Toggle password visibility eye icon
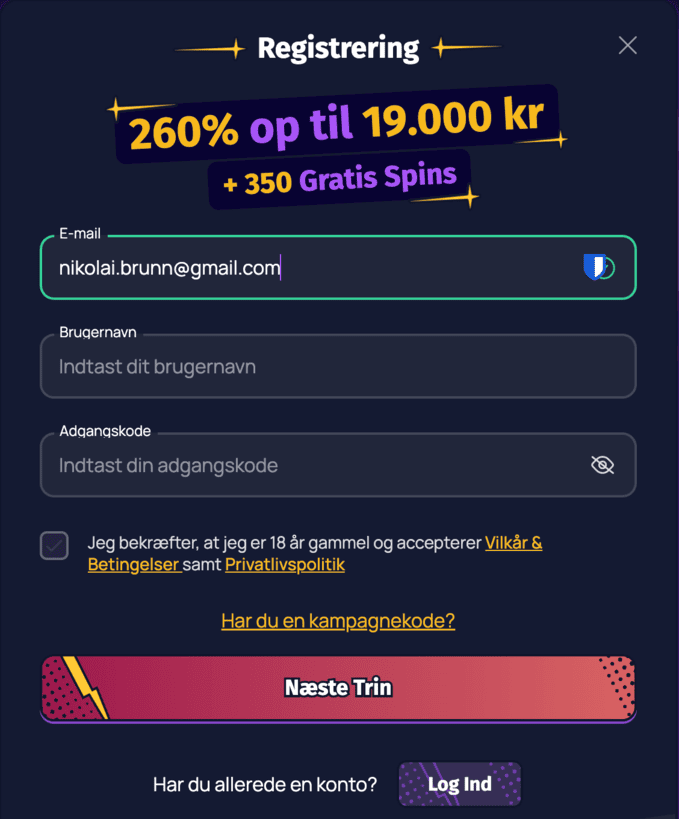 coord(602,465)
